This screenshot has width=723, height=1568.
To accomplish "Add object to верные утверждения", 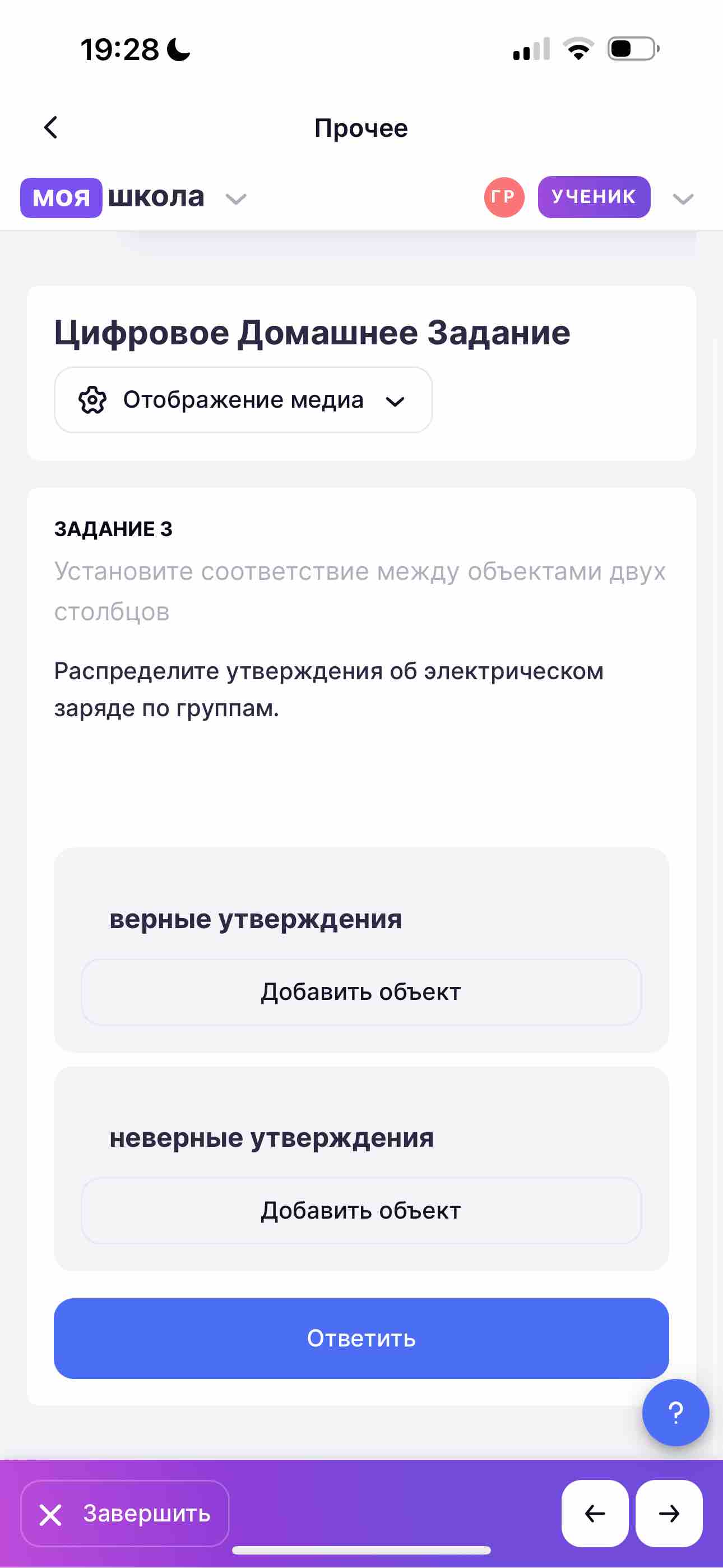I will tap(361, 992).
